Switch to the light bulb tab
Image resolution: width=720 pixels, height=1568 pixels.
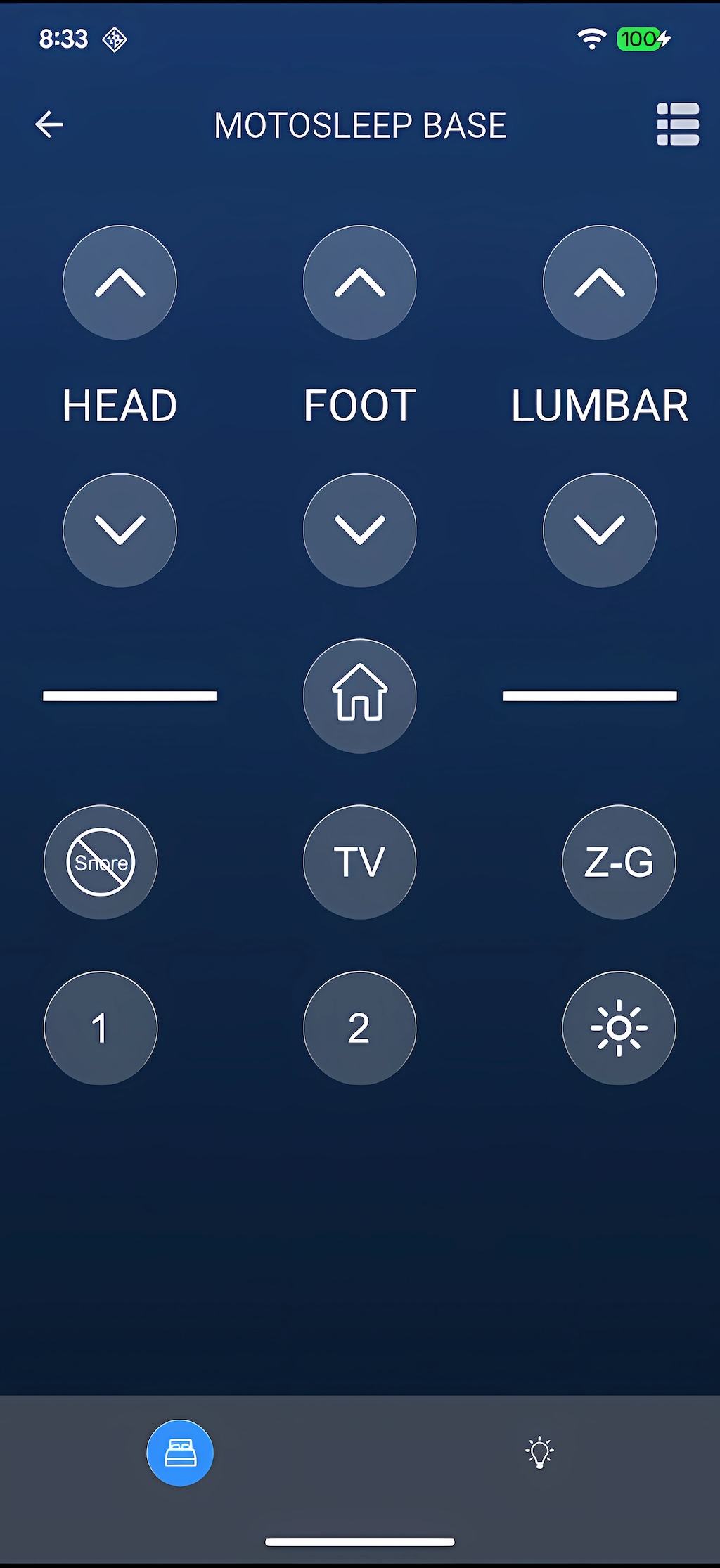540,1453
